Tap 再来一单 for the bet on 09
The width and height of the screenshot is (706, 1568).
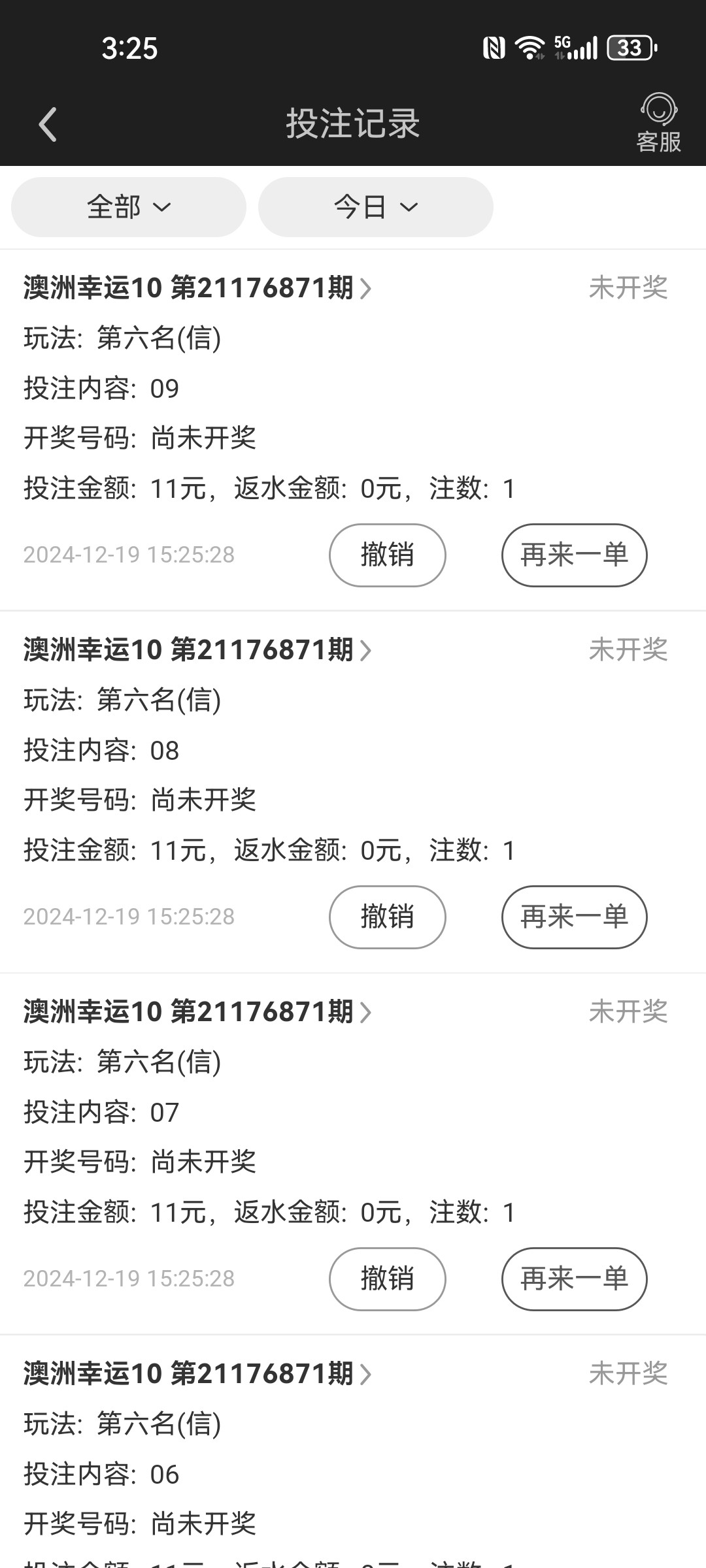pos(574,555)
